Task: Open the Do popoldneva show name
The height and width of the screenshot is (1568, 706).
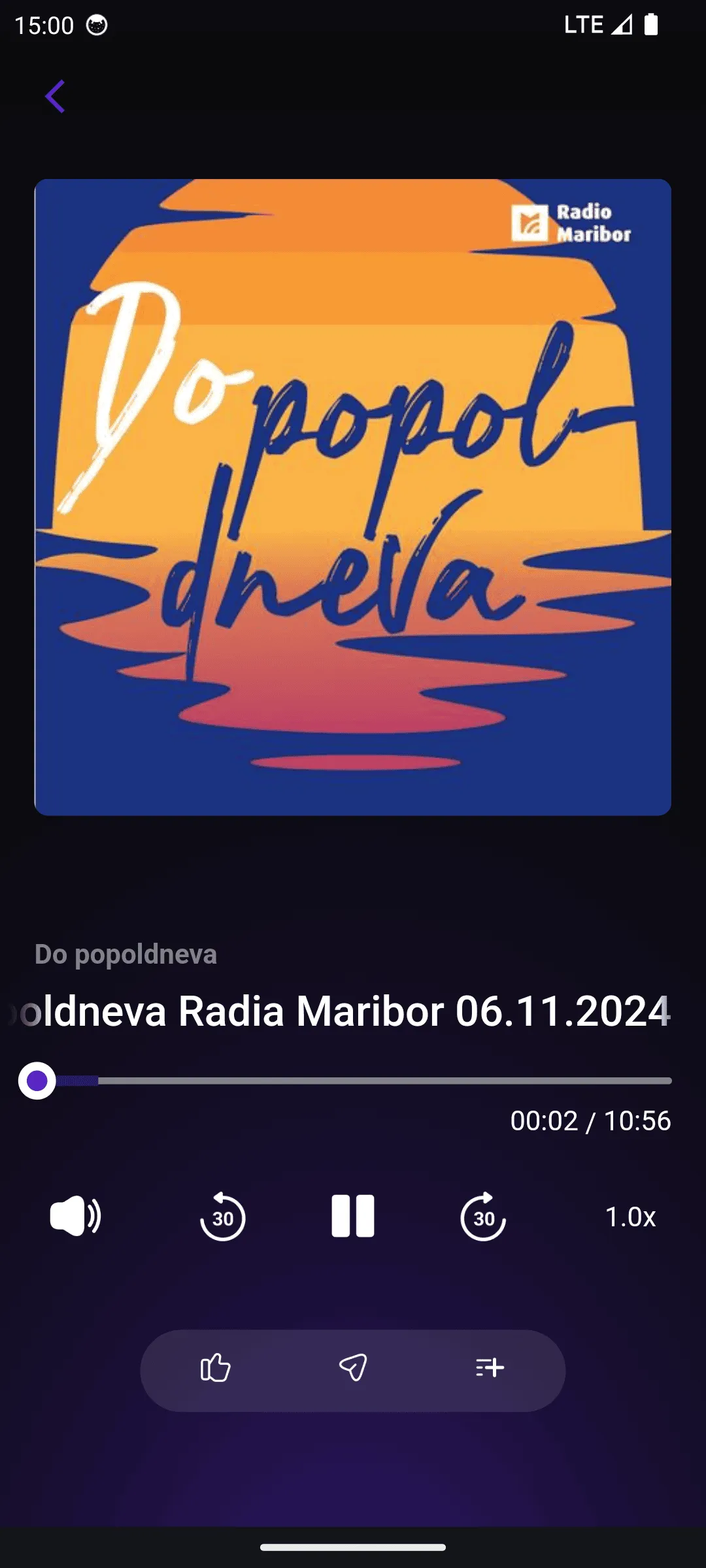Action: pyautogui.click(x=126, y=955)
